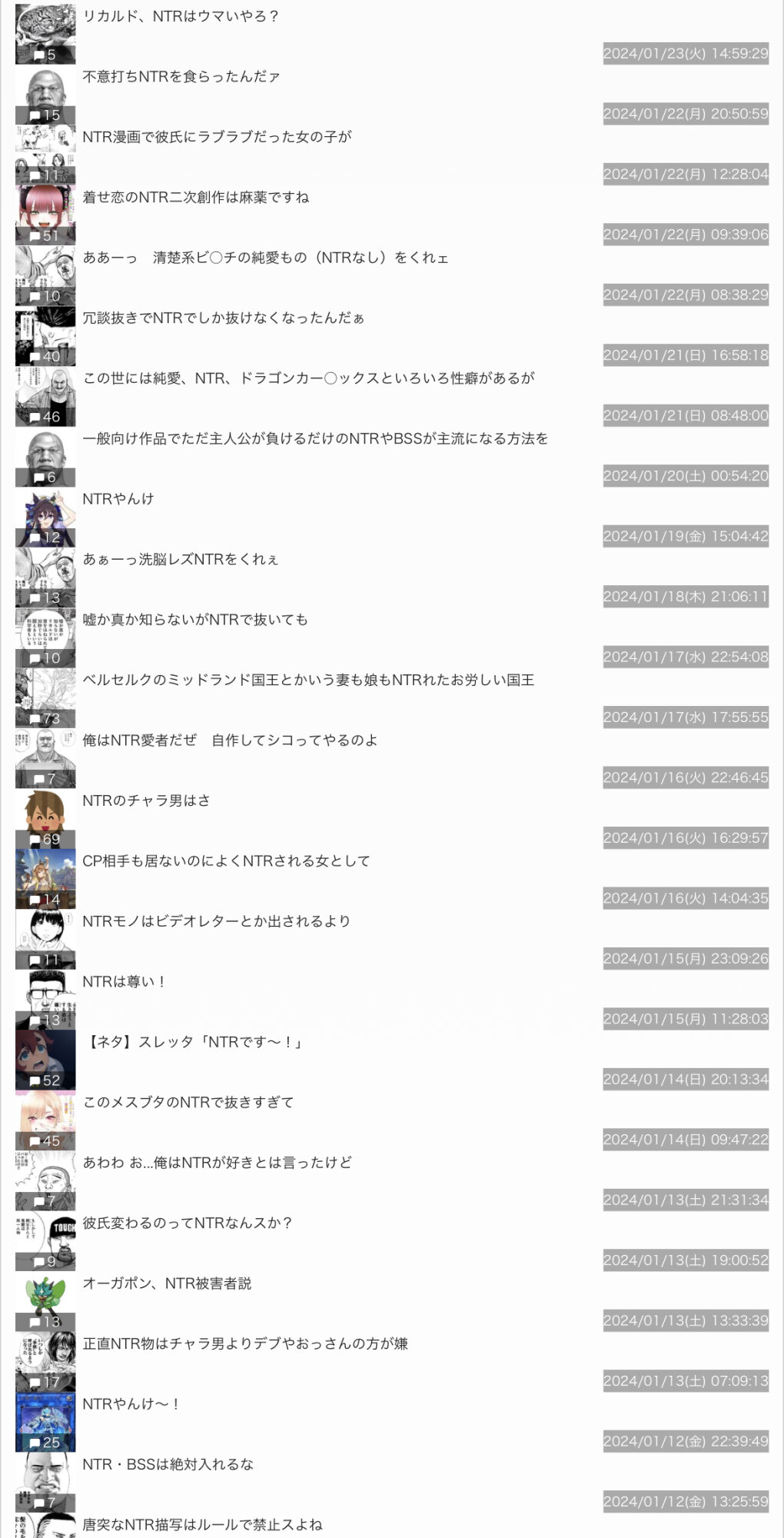Open thread あぁーっ洗脳レズNTRをくれぇ
784x1538 pixels.
(181, 559)
